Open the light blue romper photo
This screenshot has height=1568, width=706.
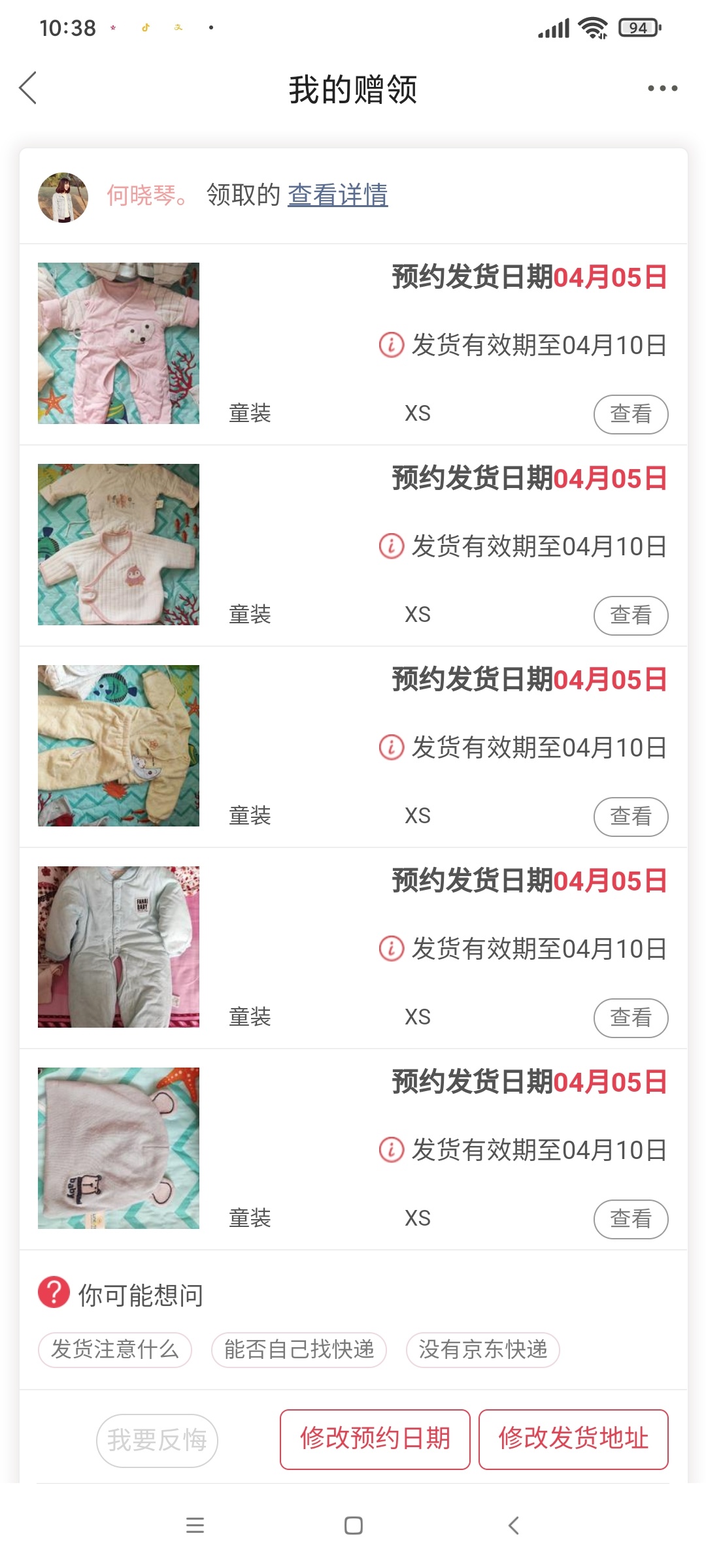click(118, 947)
